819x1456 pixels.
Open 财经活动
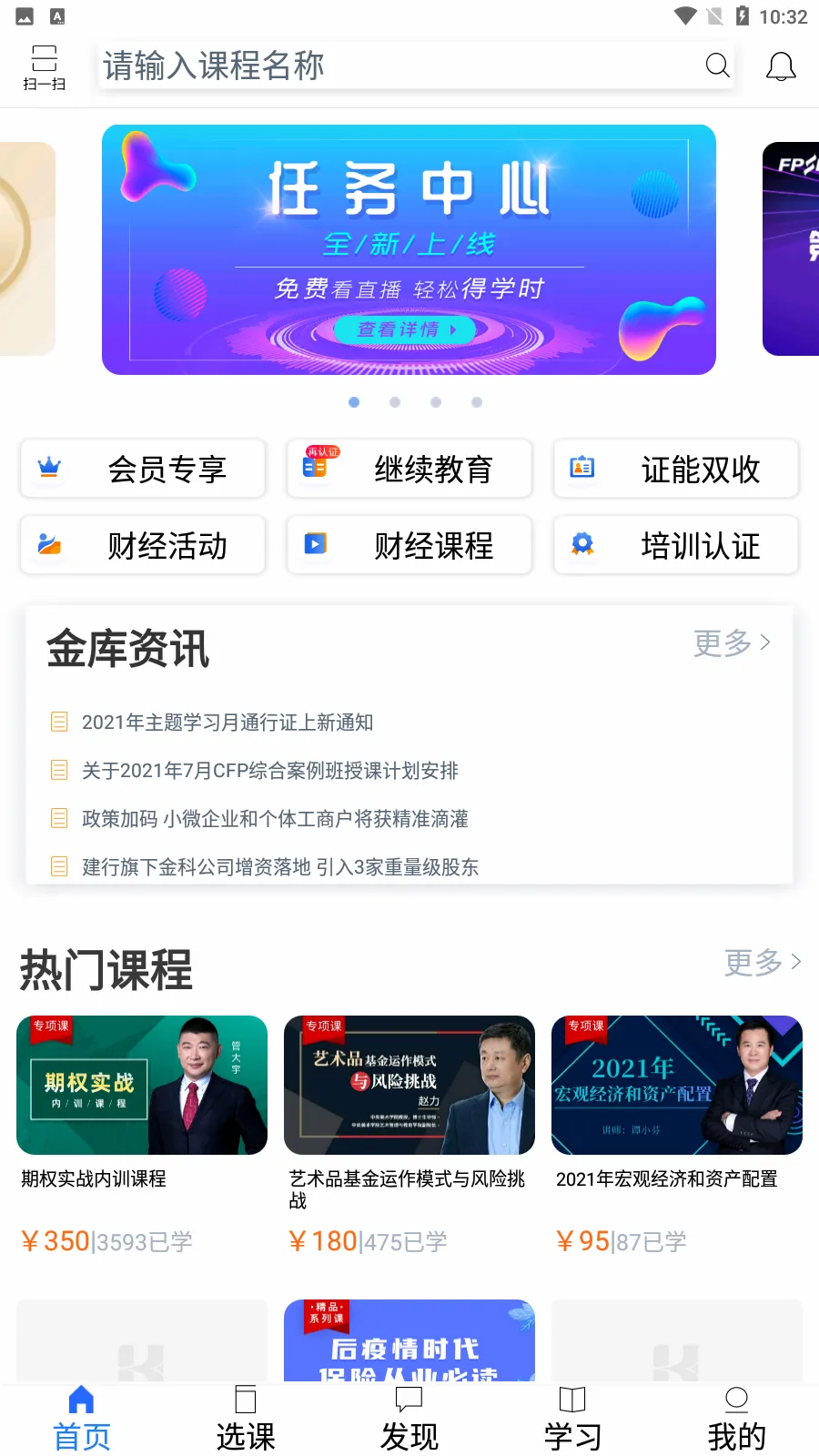(x=143, y=545)
